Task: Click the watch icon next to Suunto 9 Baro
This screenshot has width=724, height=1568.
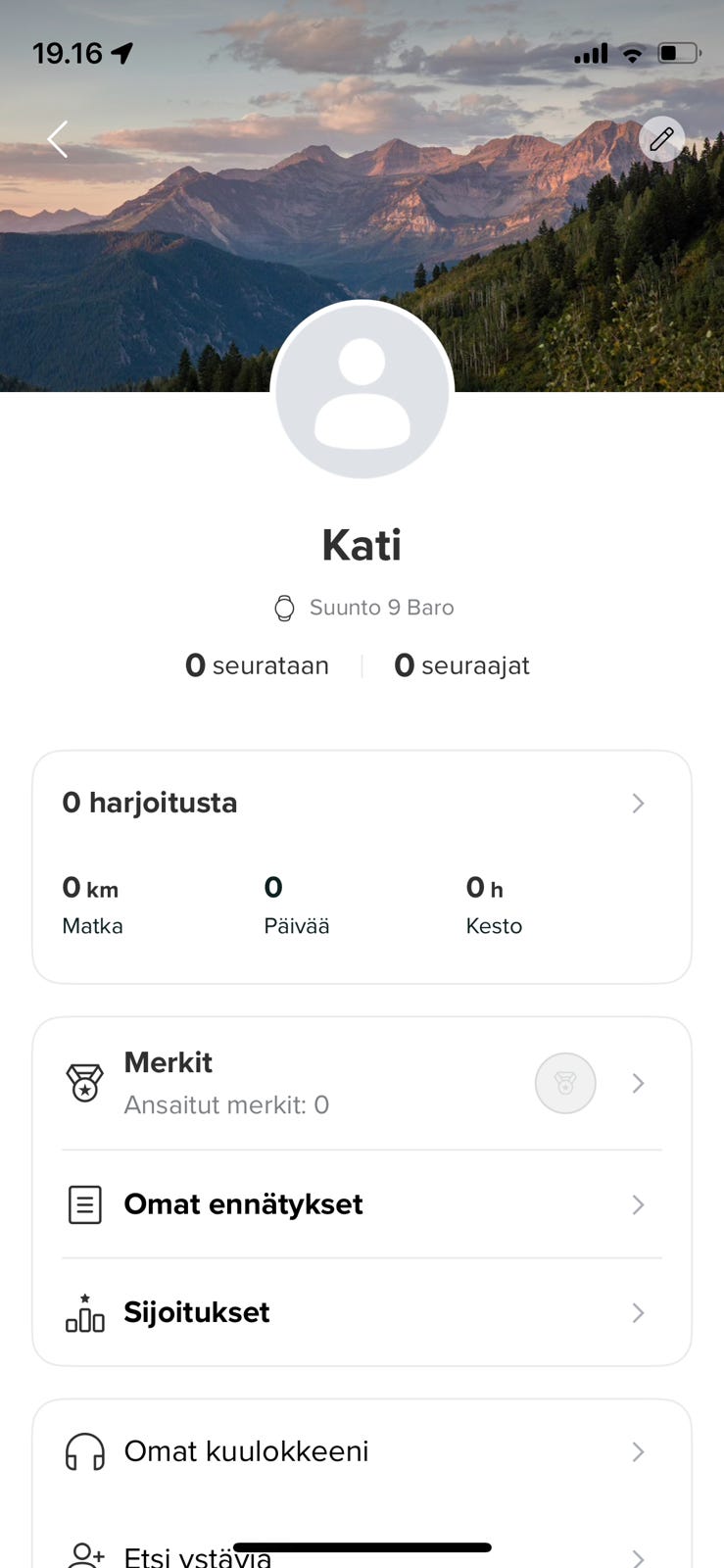Action: pos(284,608)
